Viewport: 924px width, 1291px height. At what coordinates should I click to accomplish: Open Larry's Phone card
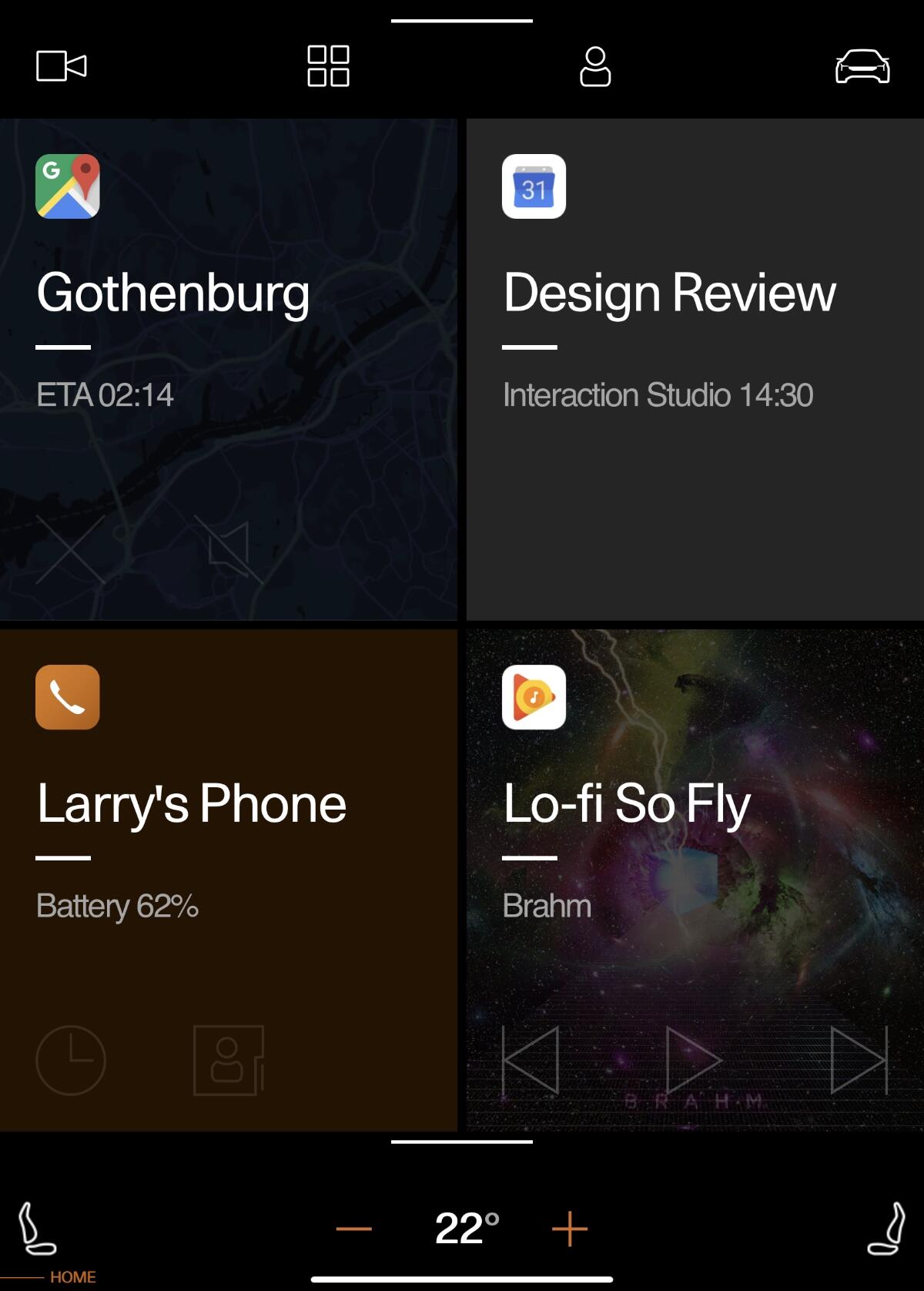tap(191, 804)
